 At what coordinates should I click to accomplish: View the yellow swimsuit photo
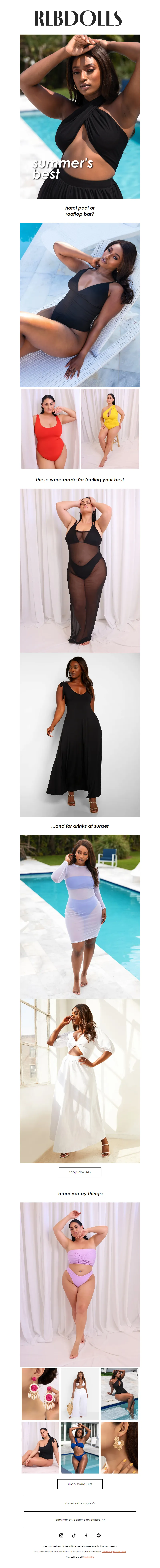pos(110,429)
